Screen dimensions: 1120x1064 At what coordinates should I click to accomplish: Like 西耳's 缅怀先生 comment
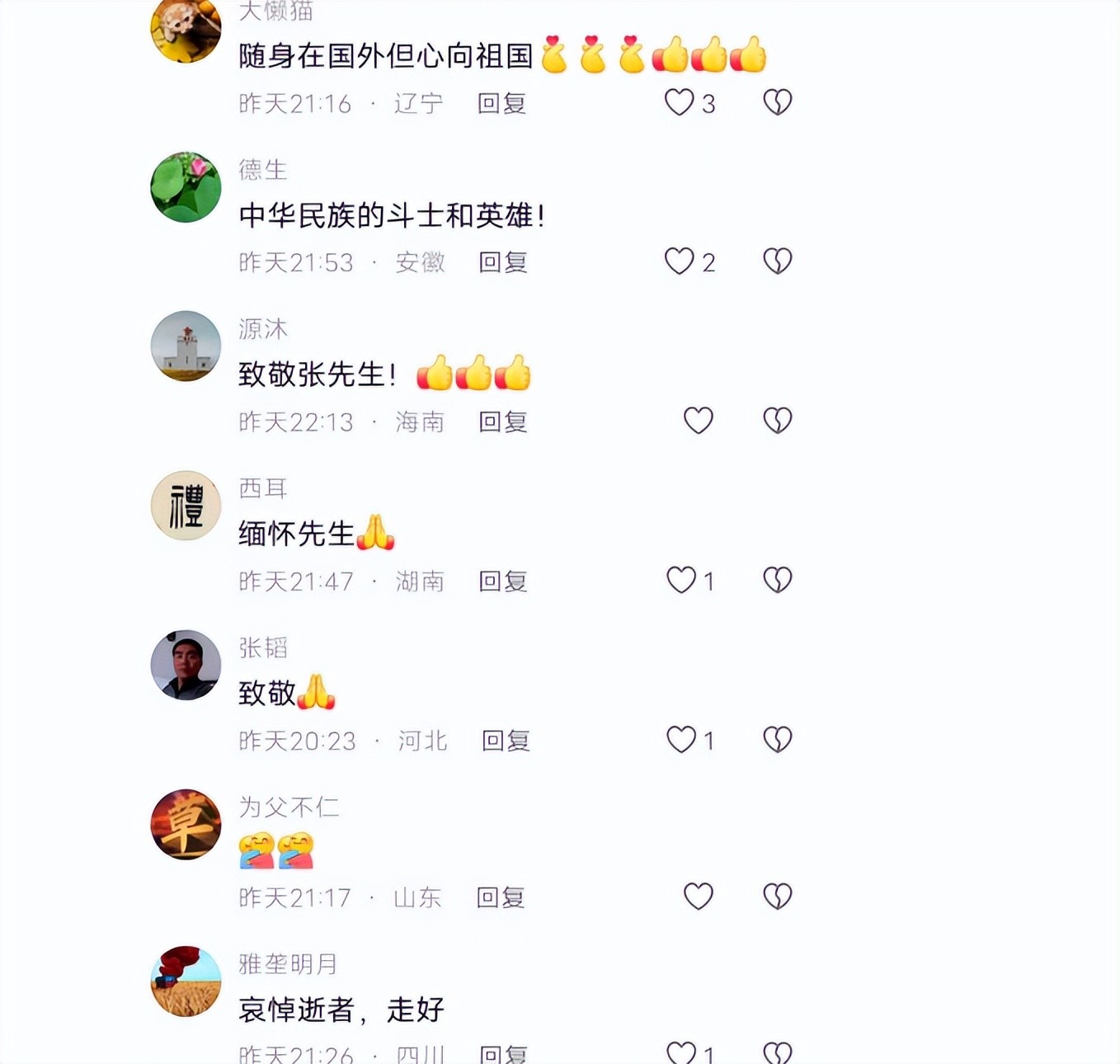coord(681,580)
